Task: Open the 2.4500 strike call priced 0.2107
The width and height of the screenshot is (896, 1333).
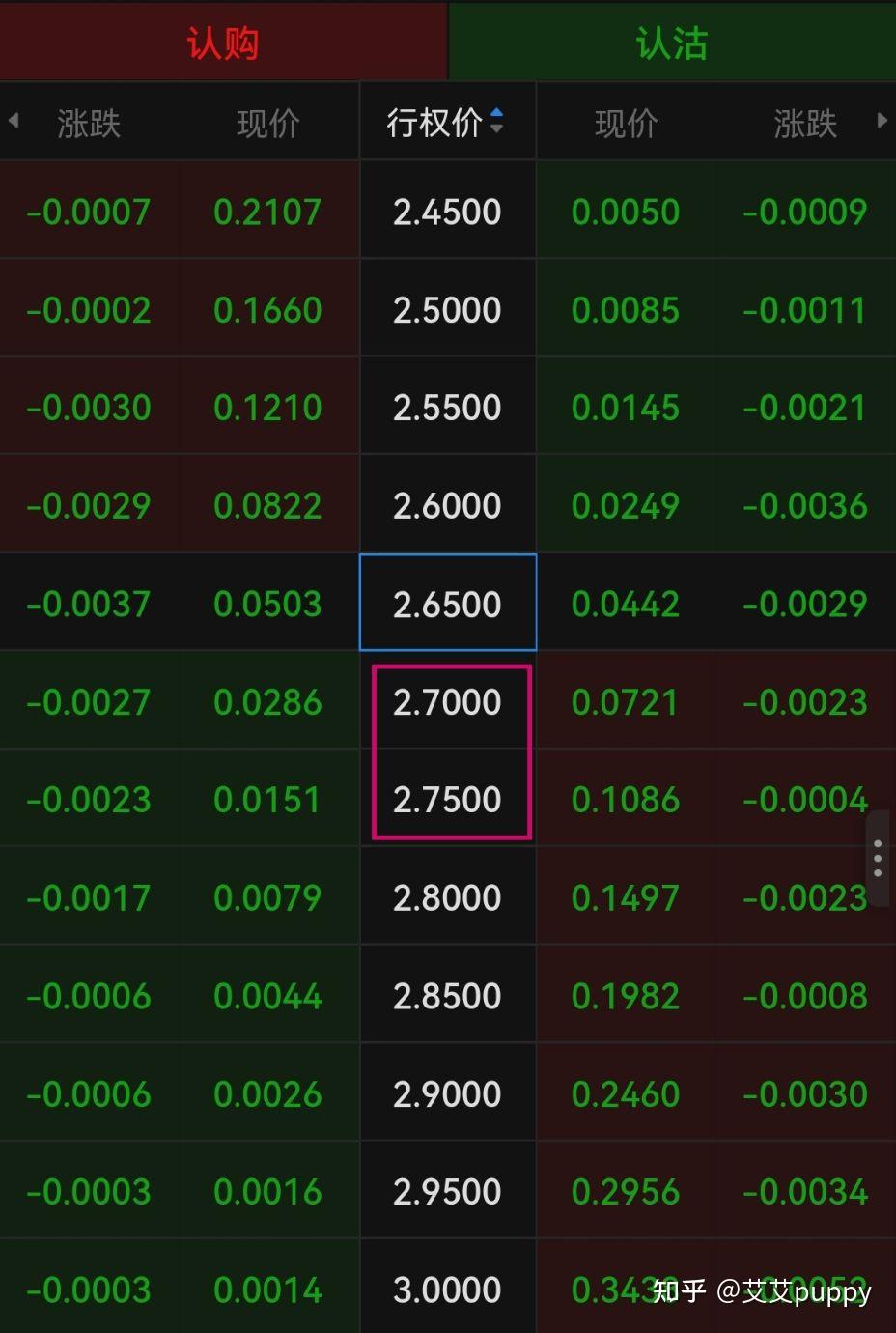Action: click(267, 212)
